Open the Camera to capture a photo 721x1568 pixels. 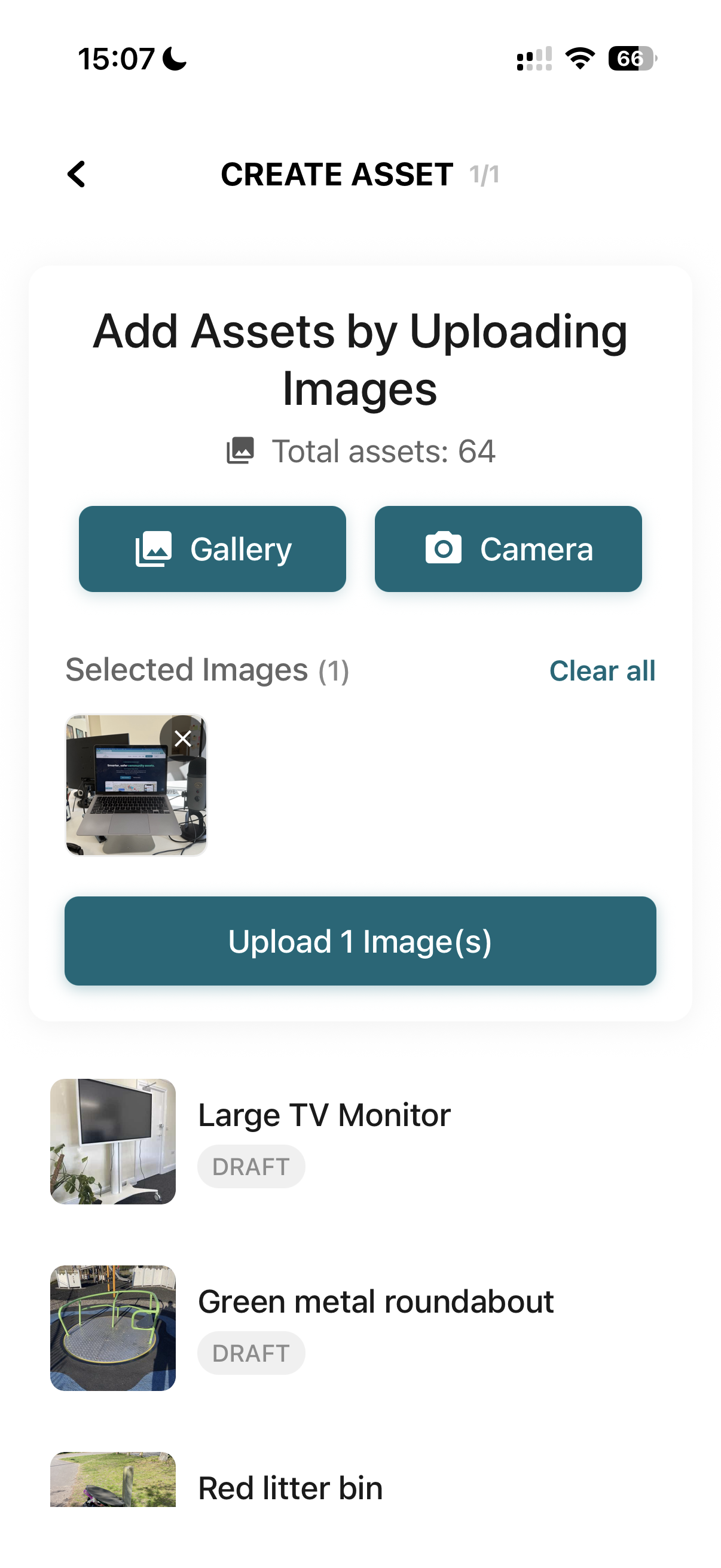click(509, 548)
